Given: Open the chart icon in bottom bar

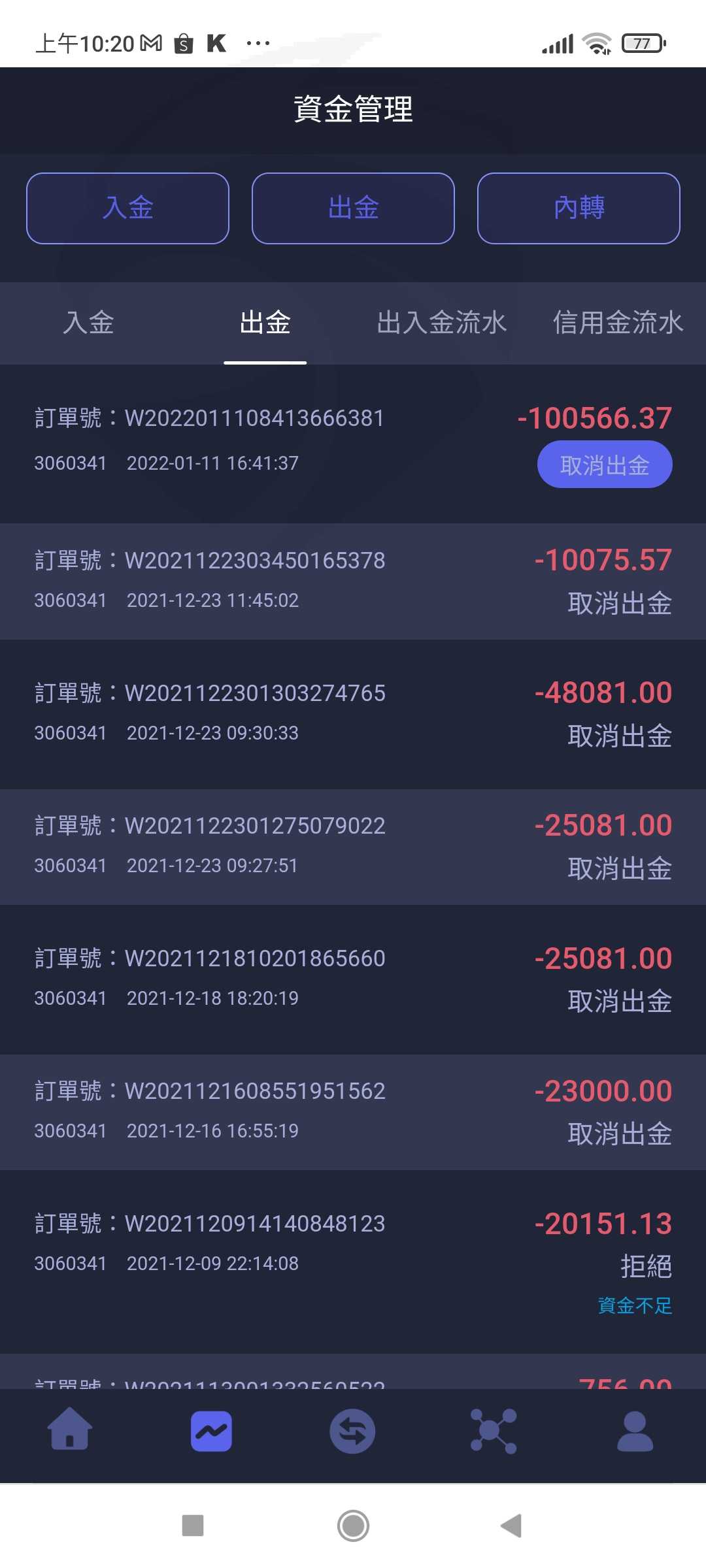Looking at the screenshot, I should pos(211,1431).
